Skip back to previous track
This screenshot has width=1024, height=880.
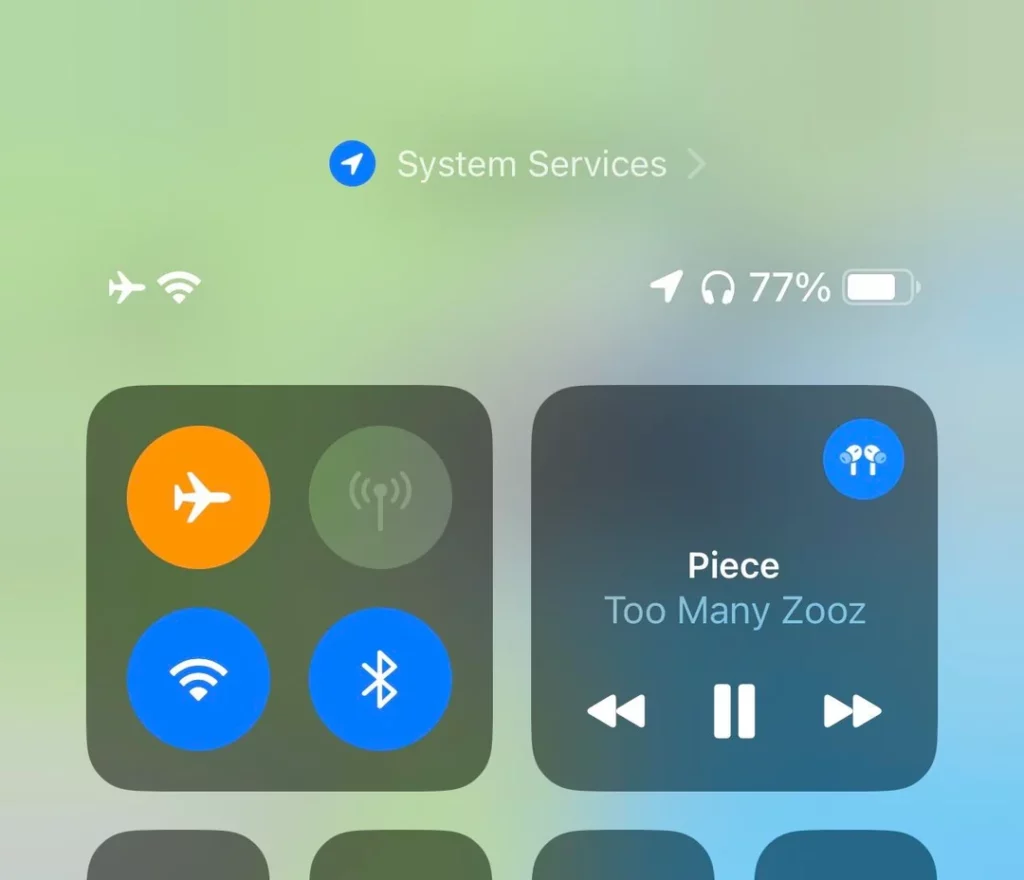[x=616, y=712]
